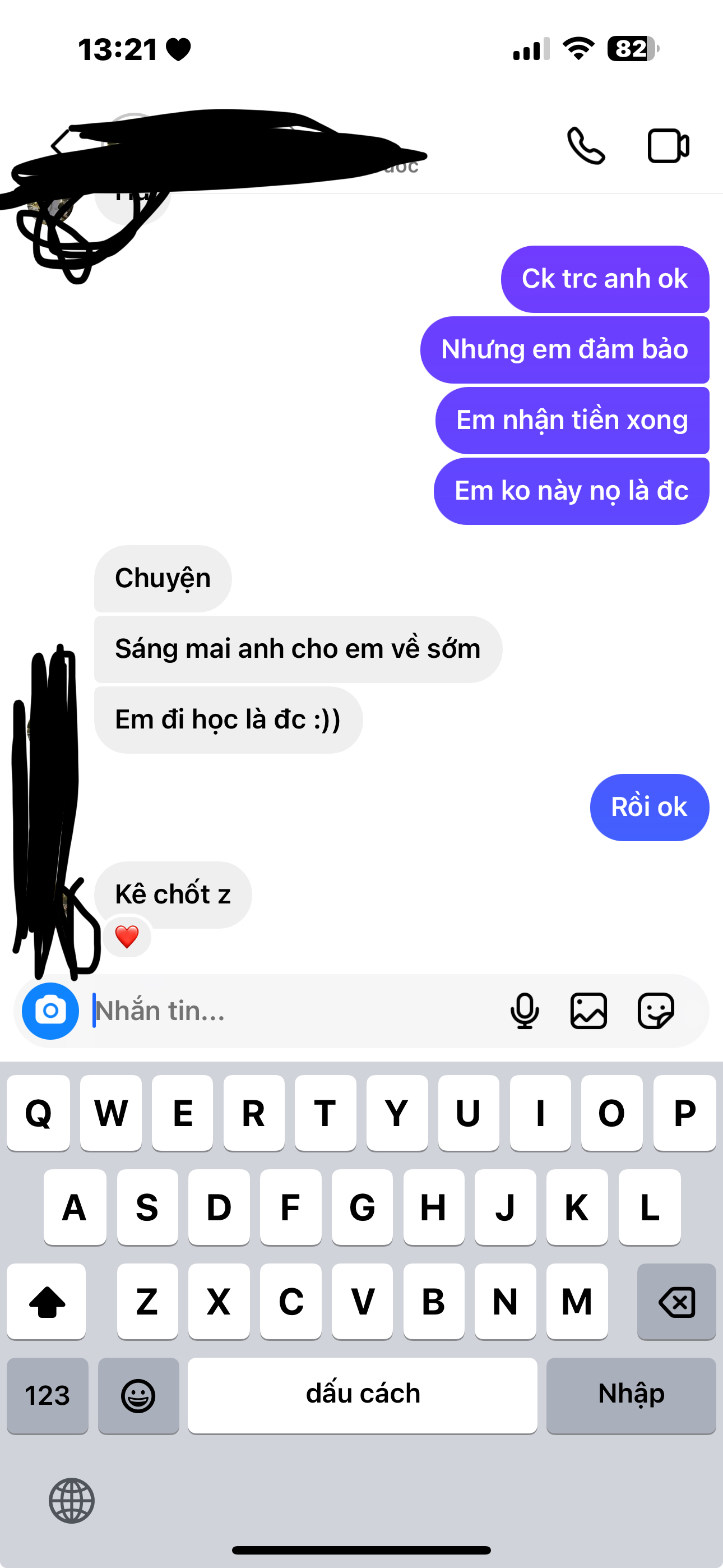This screenshot has height=1568, width=723.
Task: Open the sticker picker
Action: (655, 1011)
